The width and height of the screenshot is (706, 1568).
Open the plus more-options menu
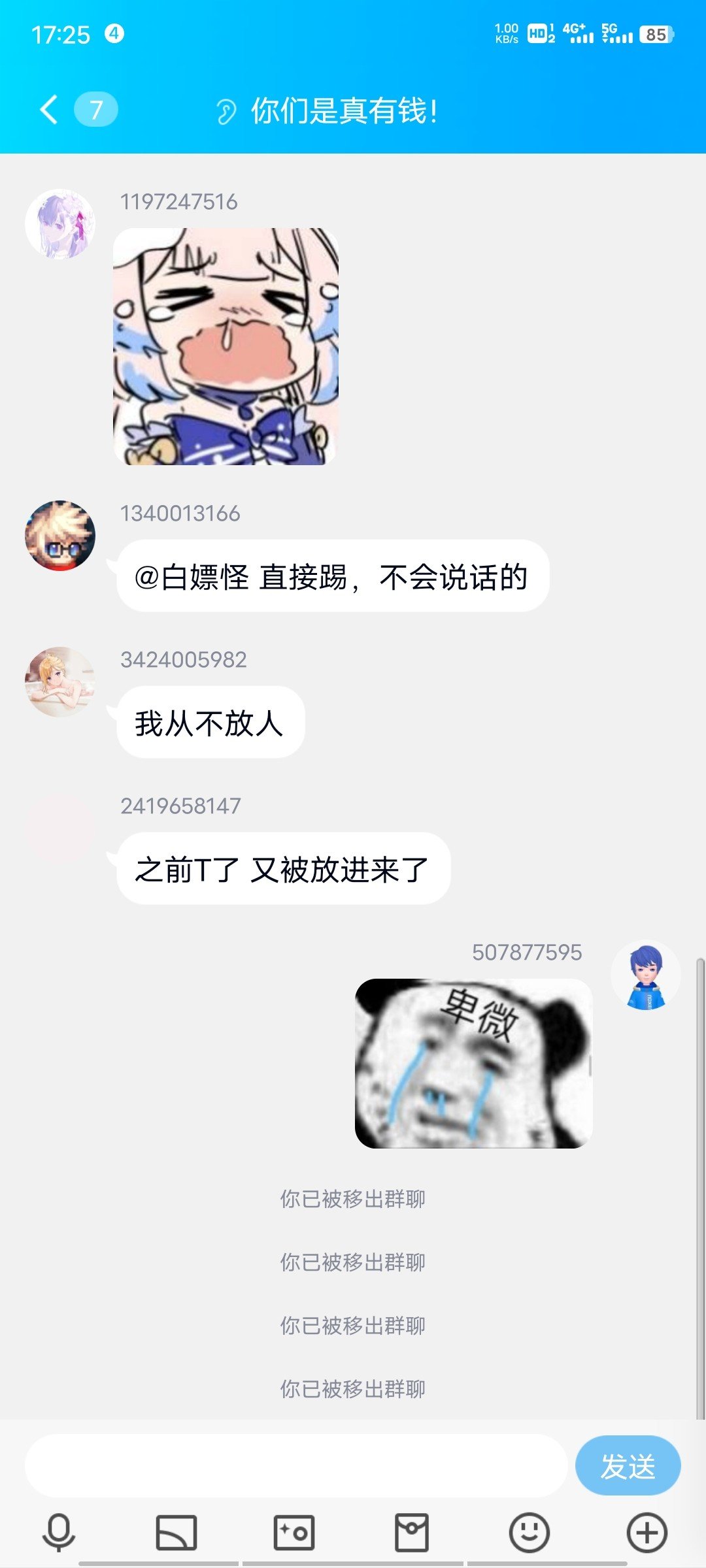coord(647,1532)
